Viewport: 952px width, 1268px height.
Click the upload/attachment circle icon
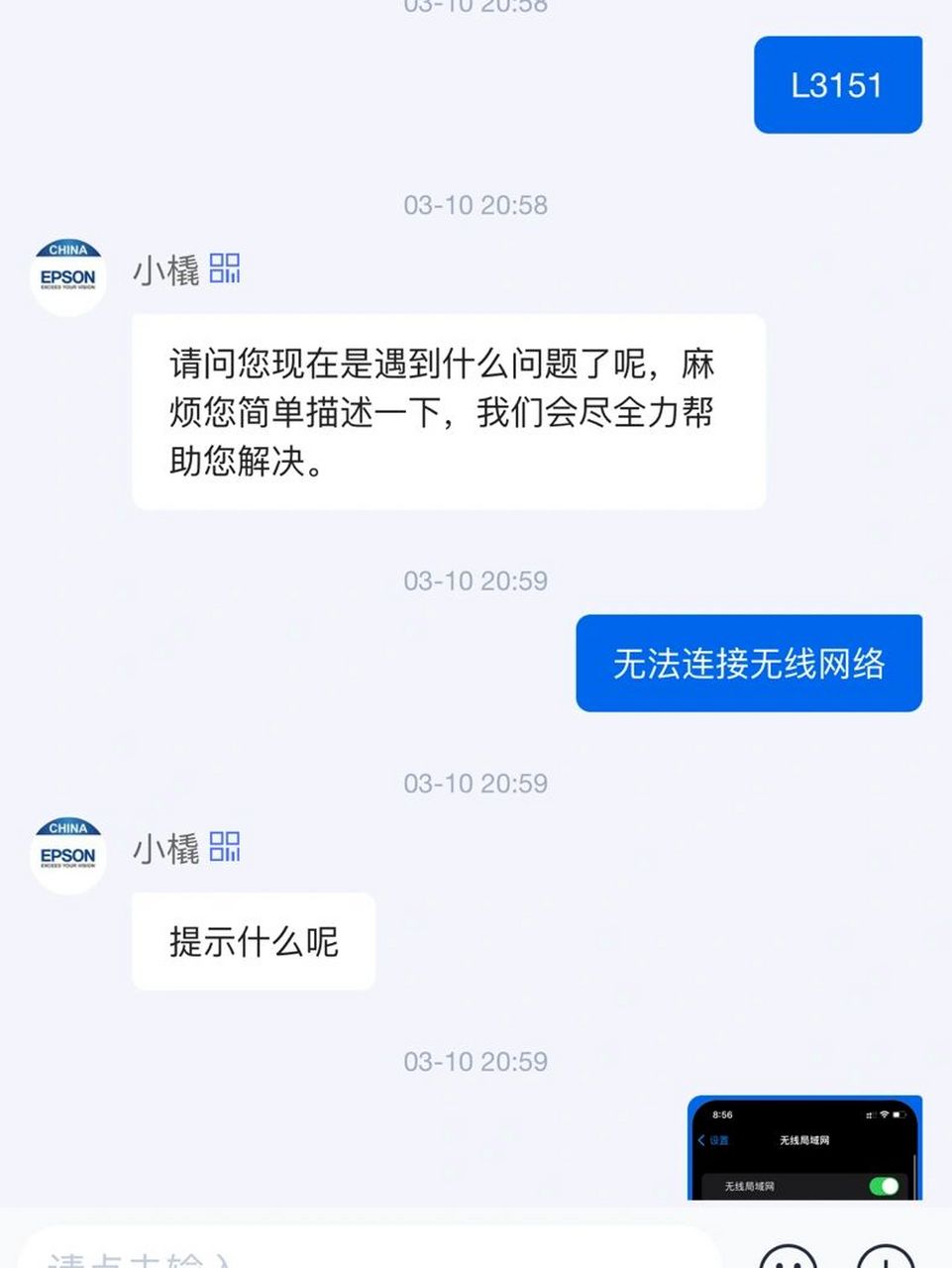885,1260
